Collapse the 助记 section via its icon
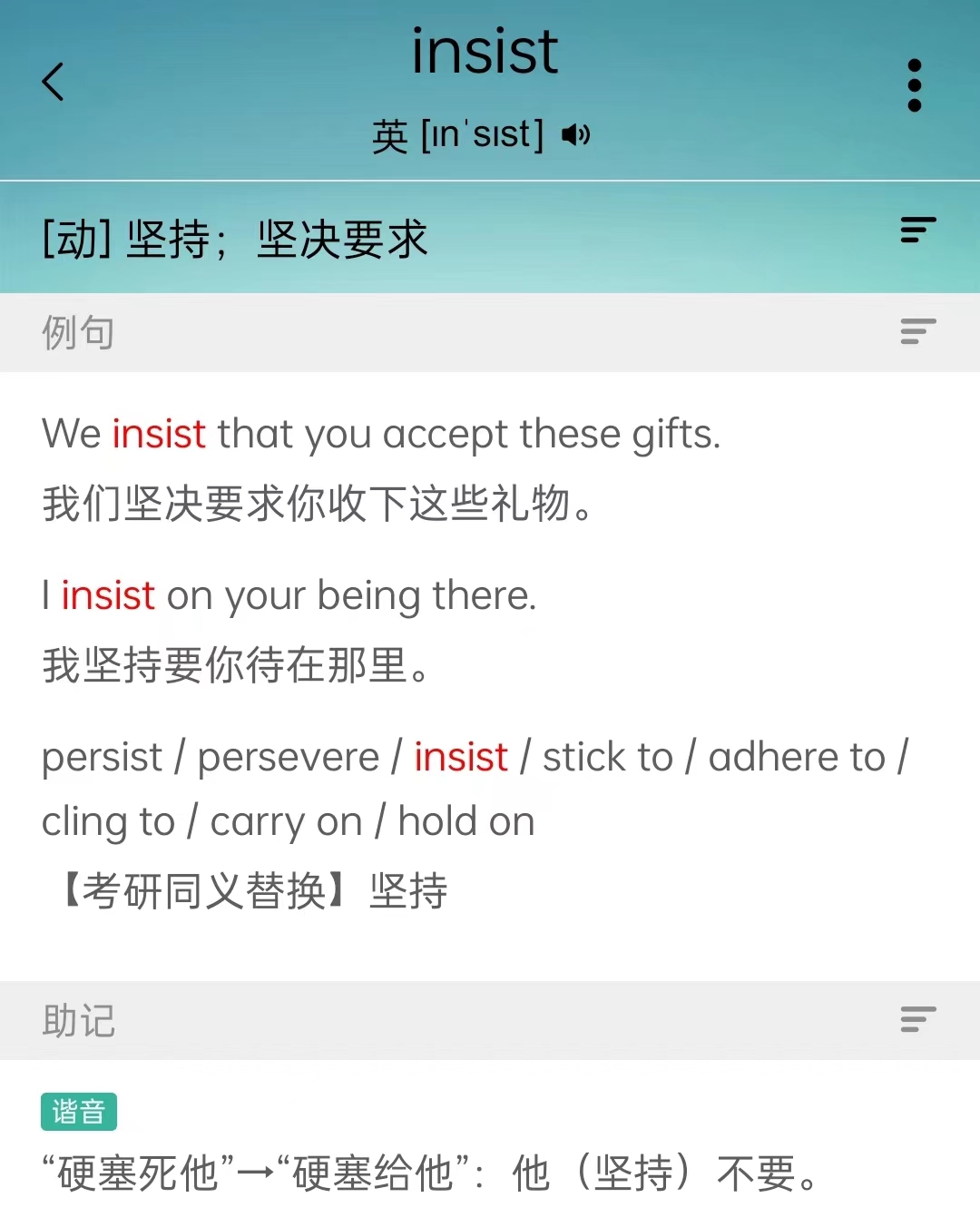The width and height of the screenshot is (980, 1227). [917, 1019]
